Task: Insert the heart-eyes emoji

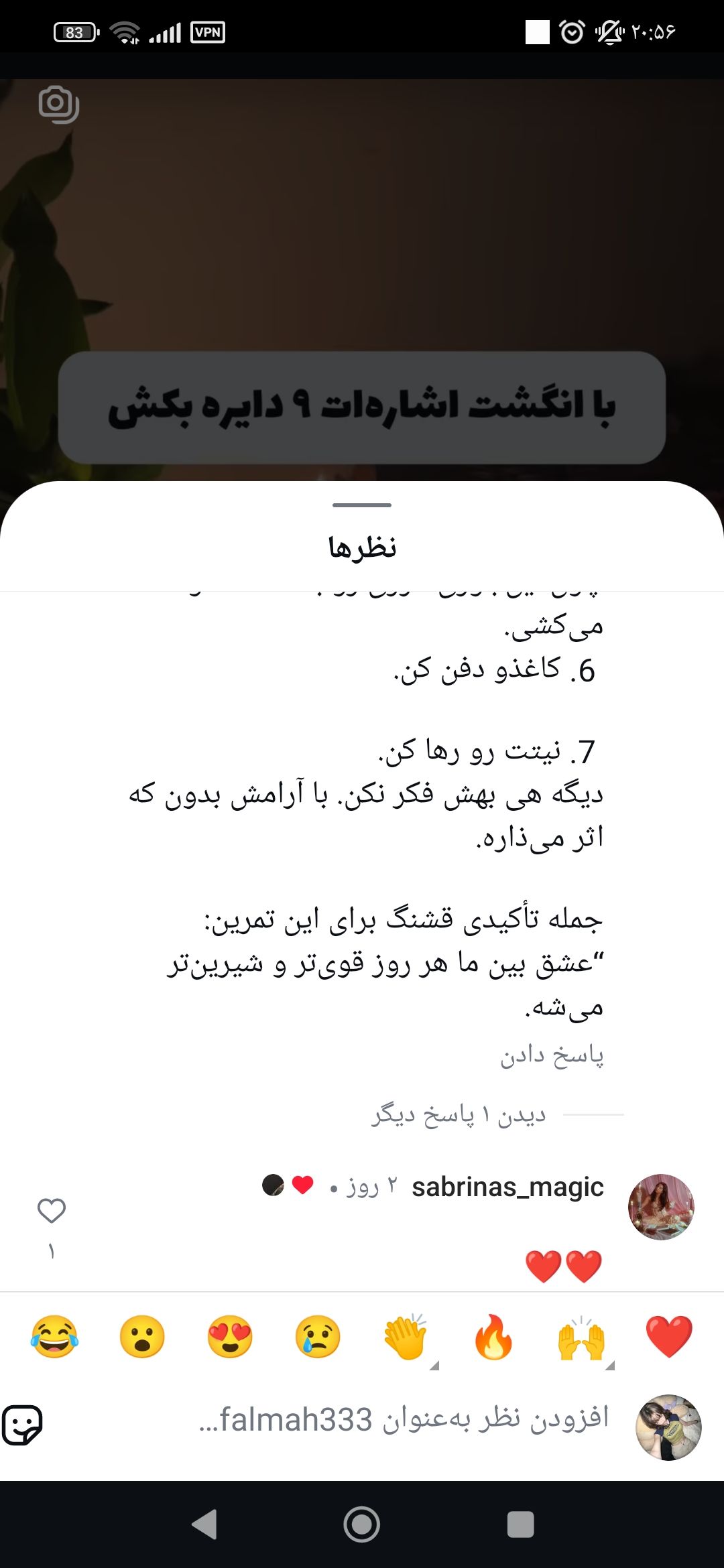Action: click(230, 1337)
